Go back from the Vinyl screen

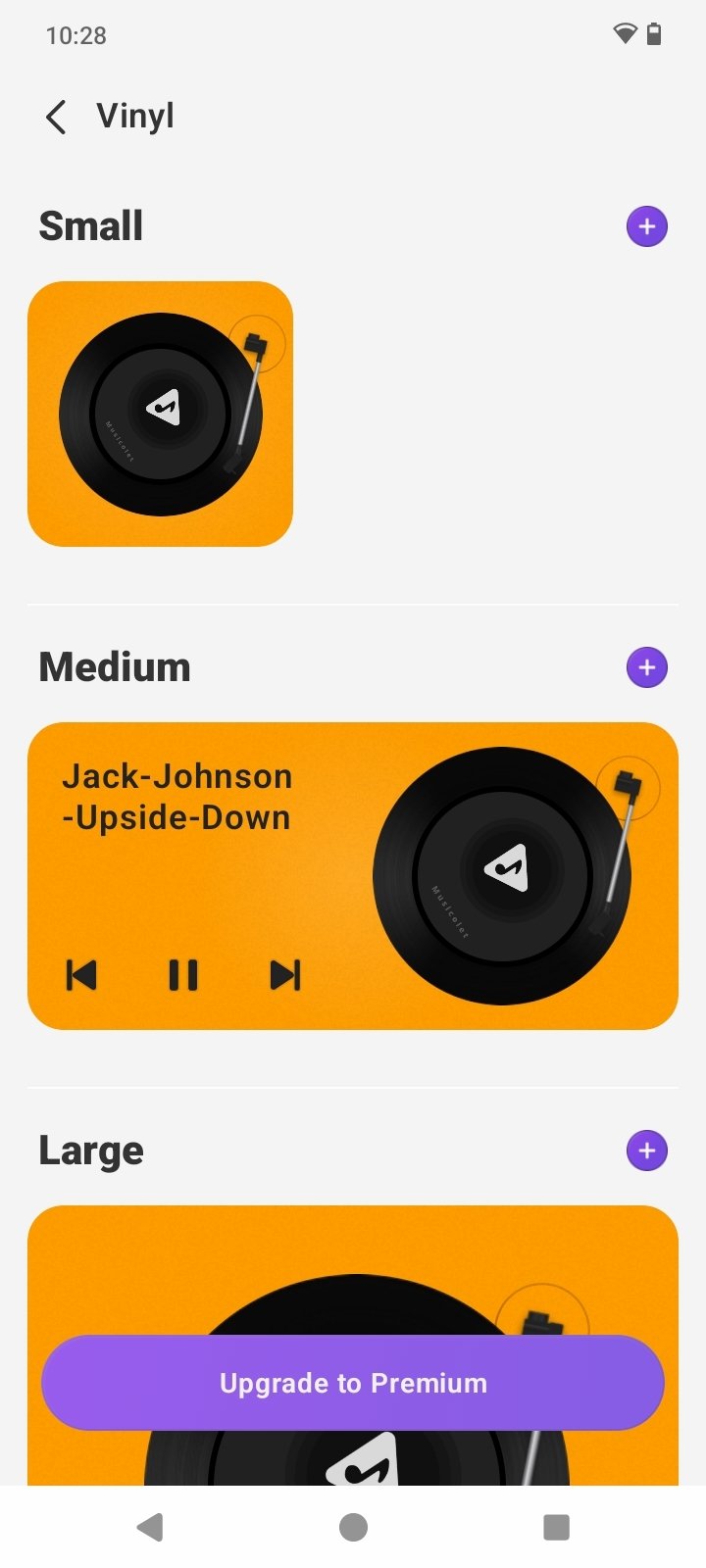(57, 117)
